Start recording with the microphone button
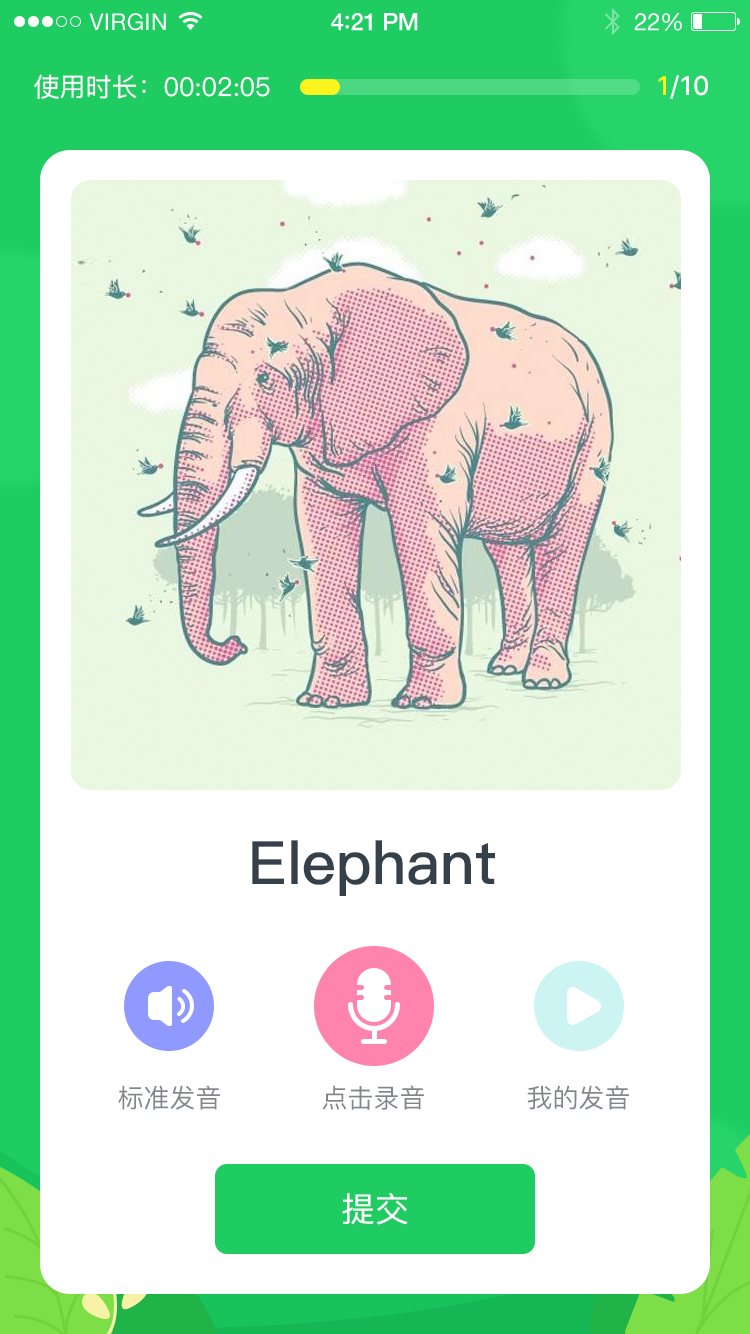Image resolution: width=750 pixels, height=1334 pixels. 374,1006
